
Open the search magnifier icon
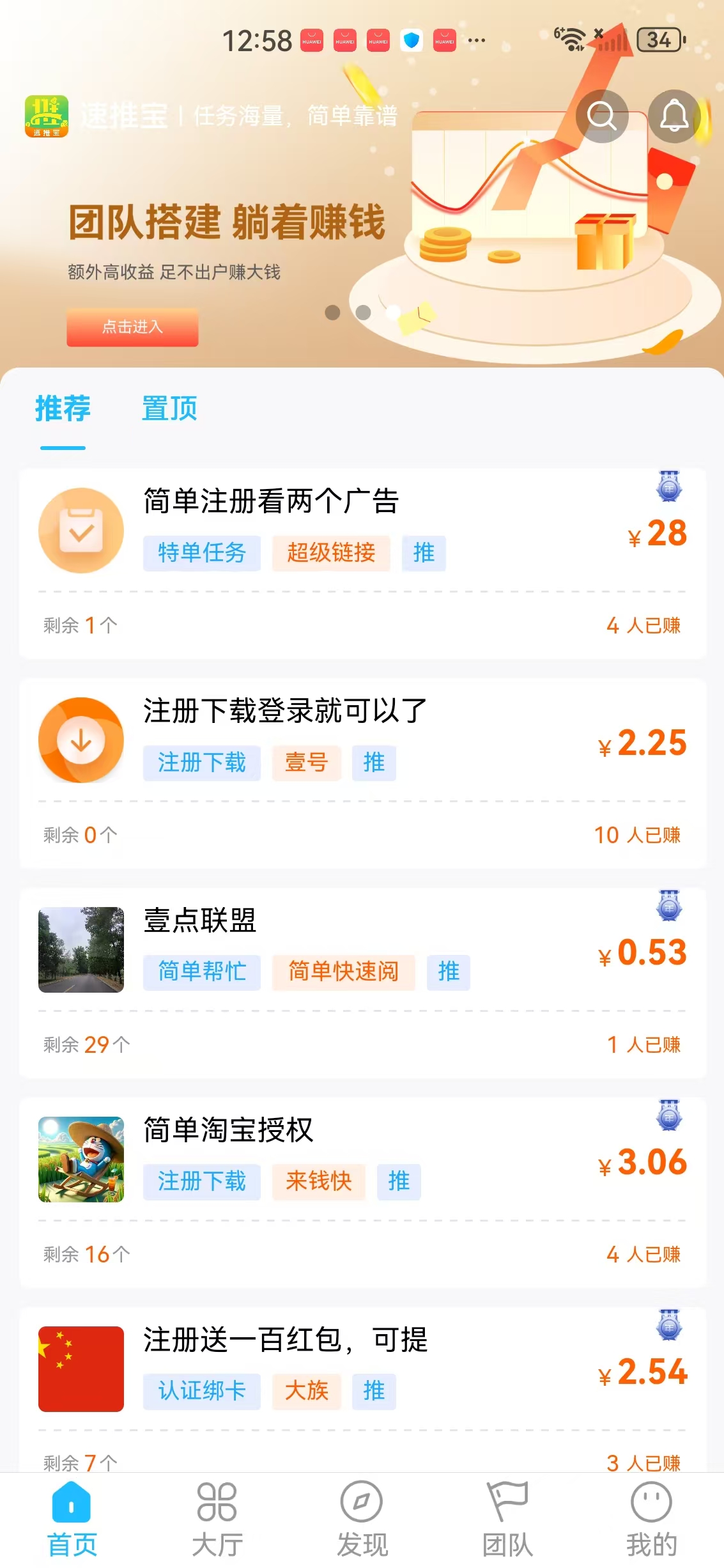[601, 116]
